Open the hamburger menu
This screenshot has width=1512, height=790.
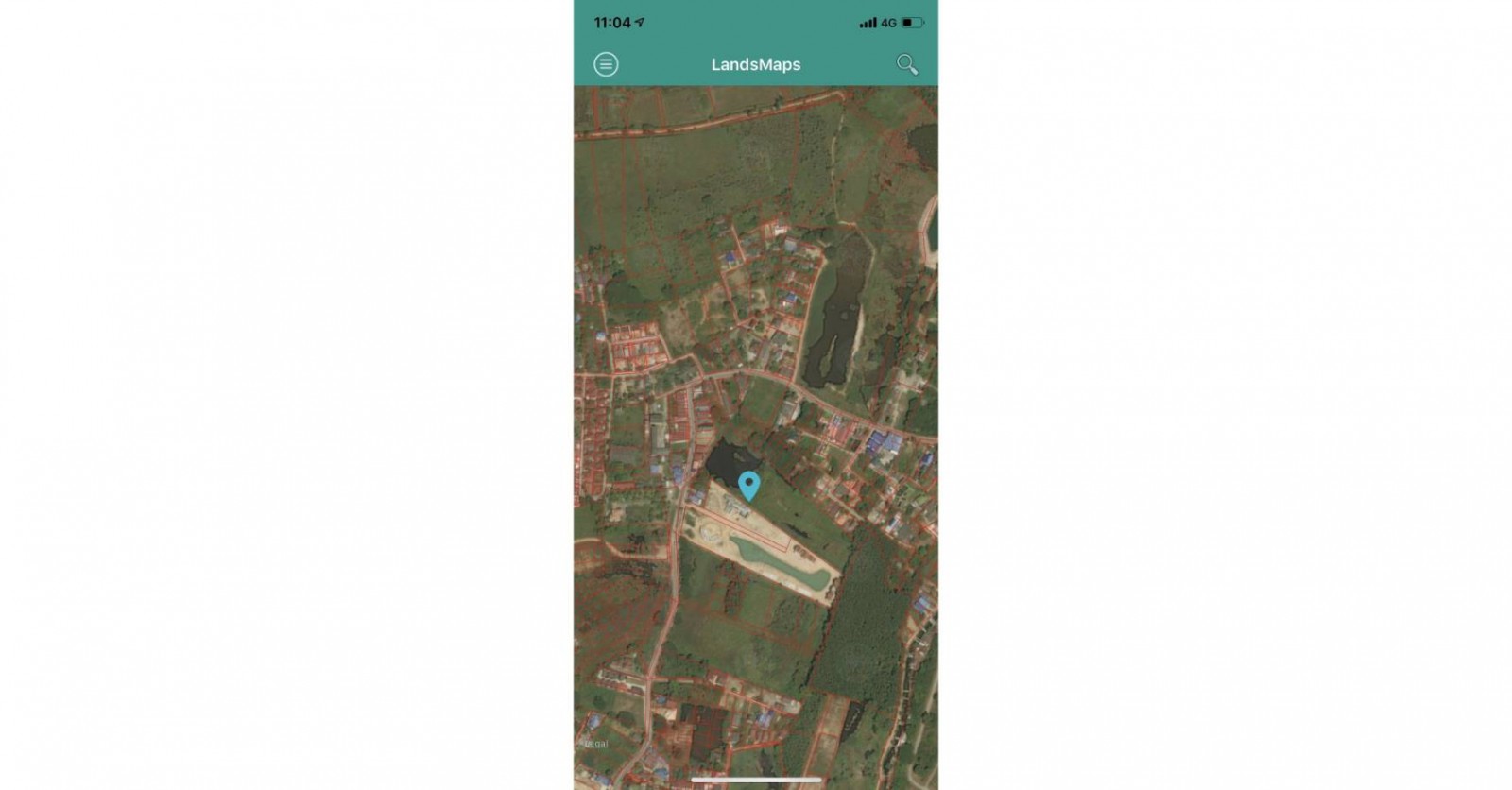coord(606,64)
